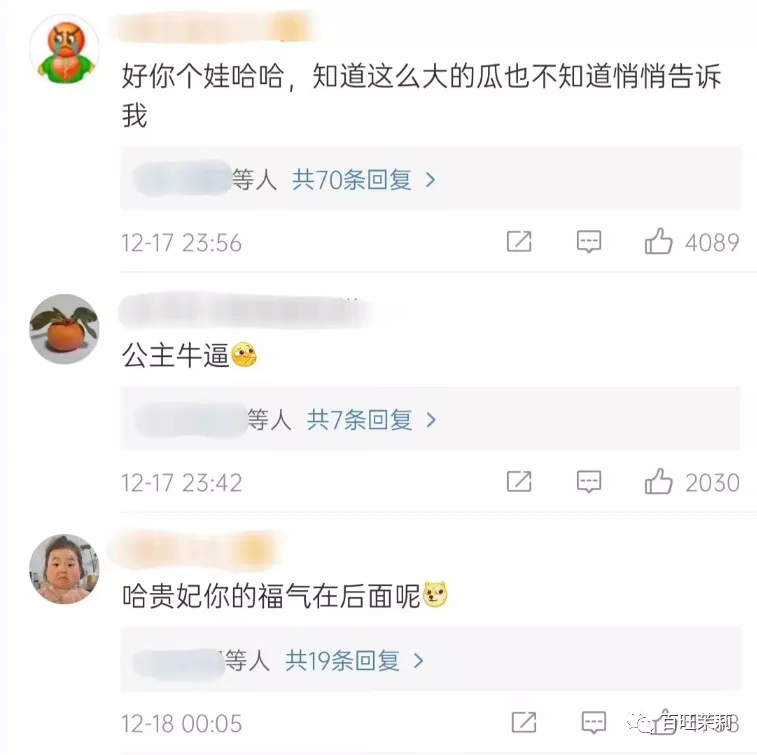Open the orange fruit avatar's profile
Image resolution: width=757 pixels, height=755 pixels.
point(65,329)
